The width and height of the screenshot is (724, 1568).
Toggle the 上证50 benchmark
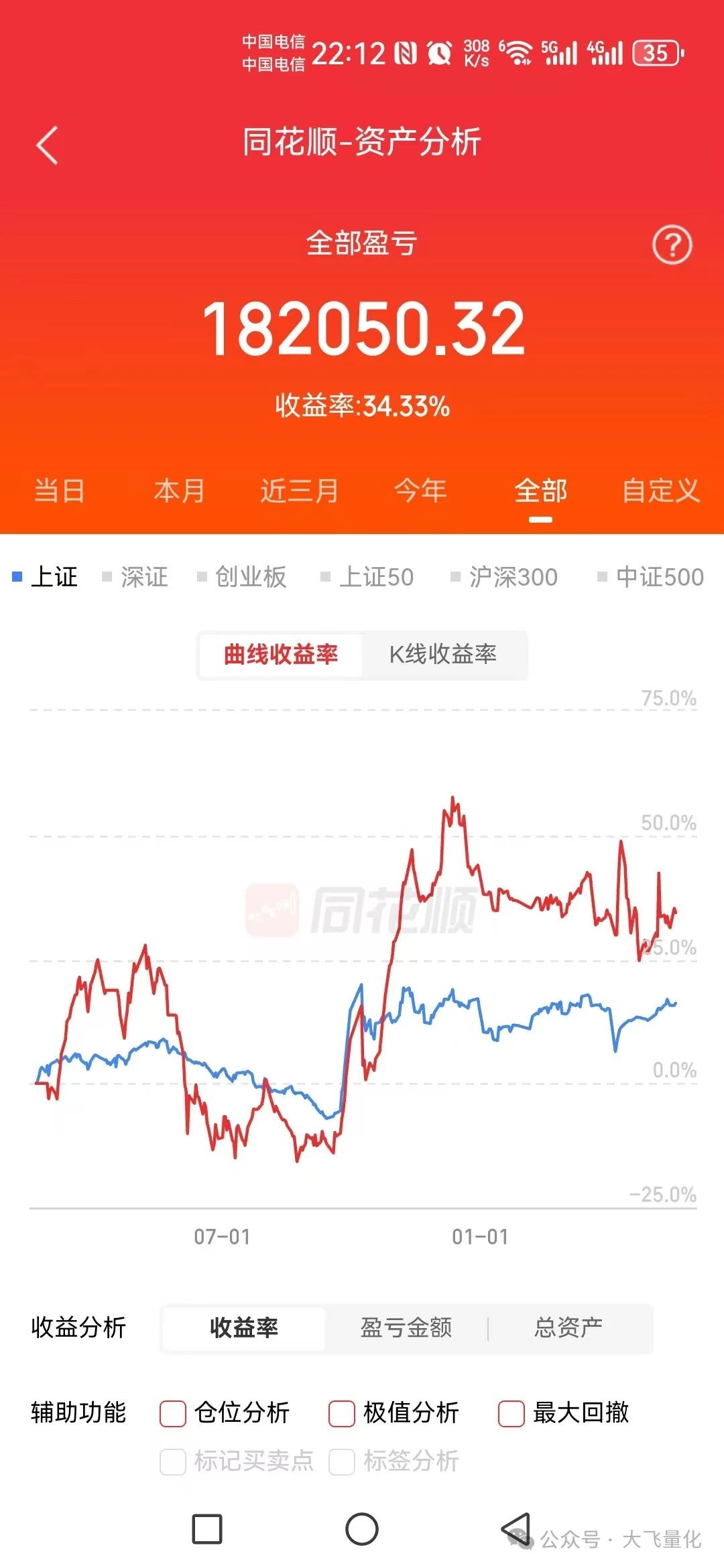click(x=368, y=577)
